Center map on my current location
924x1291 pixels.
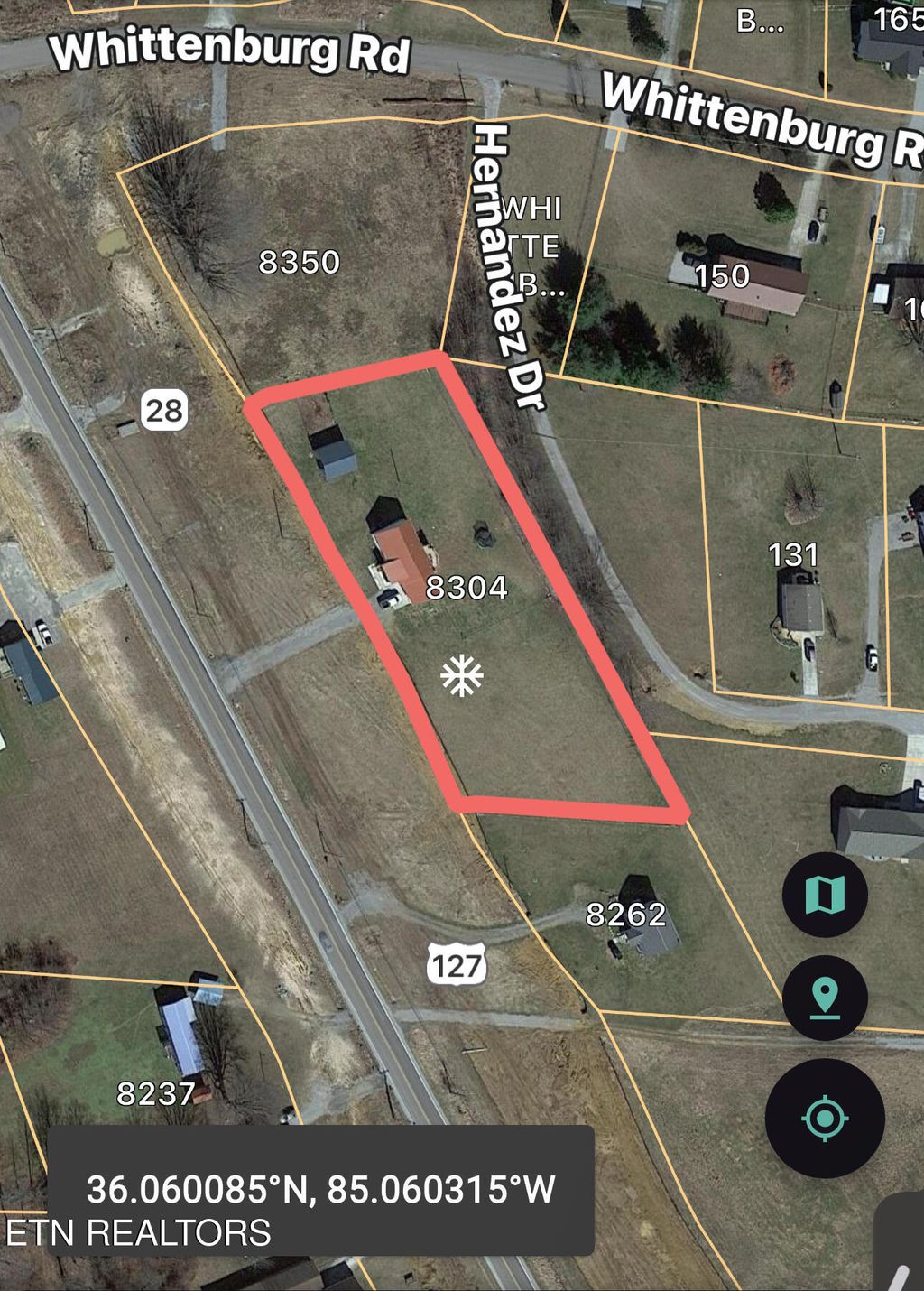click(824, 1119)
